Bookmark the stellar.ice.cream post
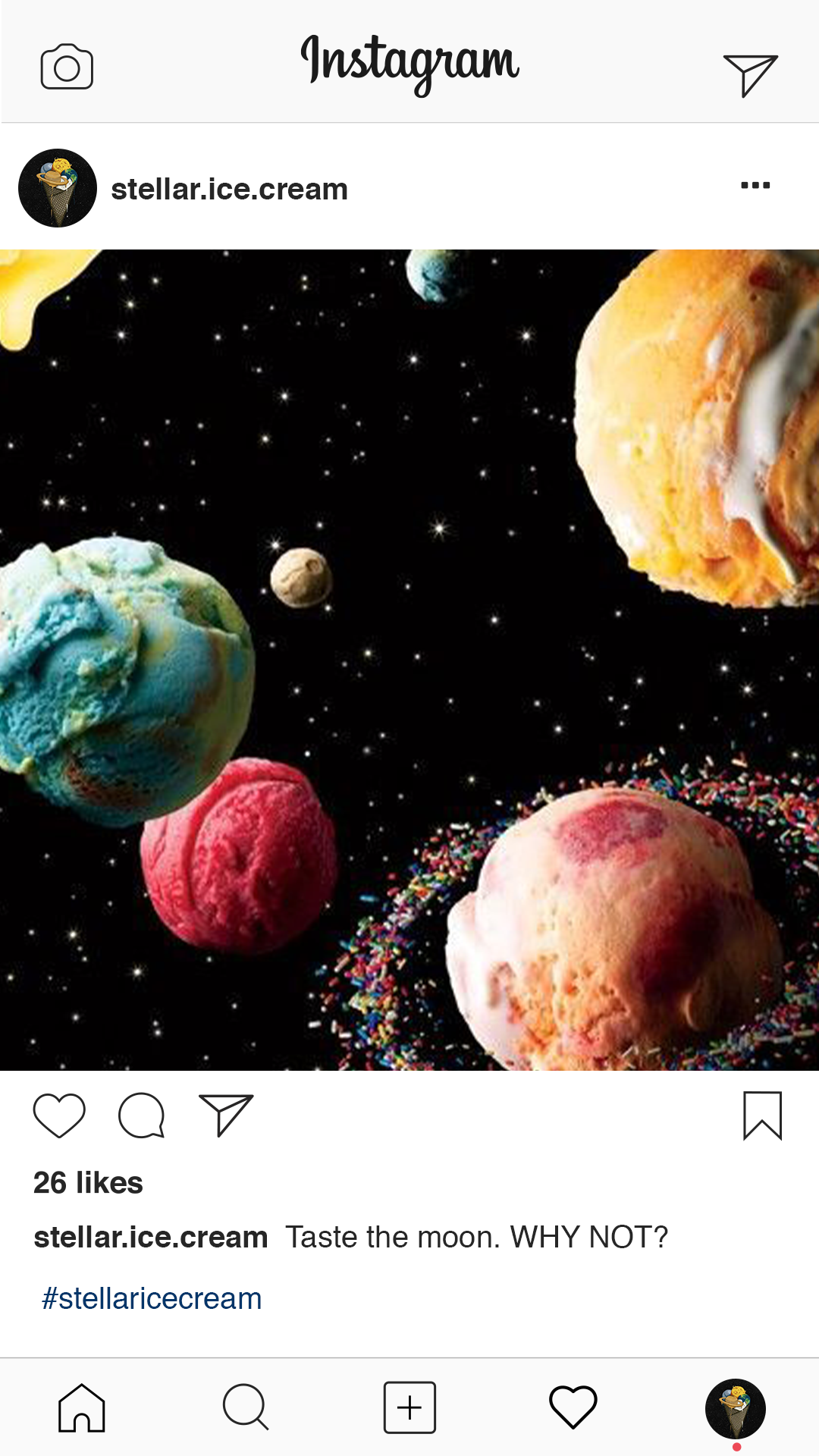This screenshot has height=1456, width=819. pyautogui.click(x=762, y=1116)
